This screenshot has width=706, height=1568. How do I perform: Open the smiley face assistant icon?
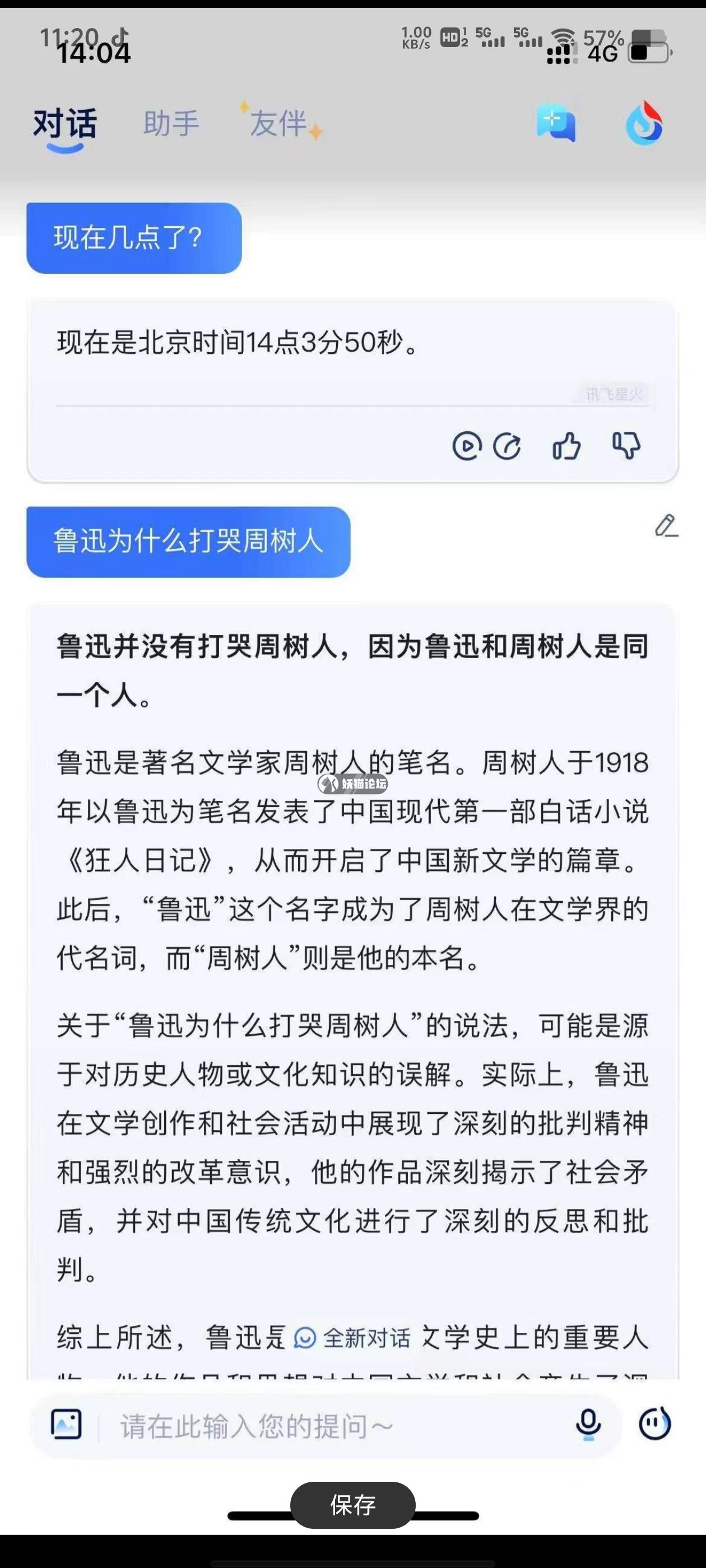(654, 1424)
